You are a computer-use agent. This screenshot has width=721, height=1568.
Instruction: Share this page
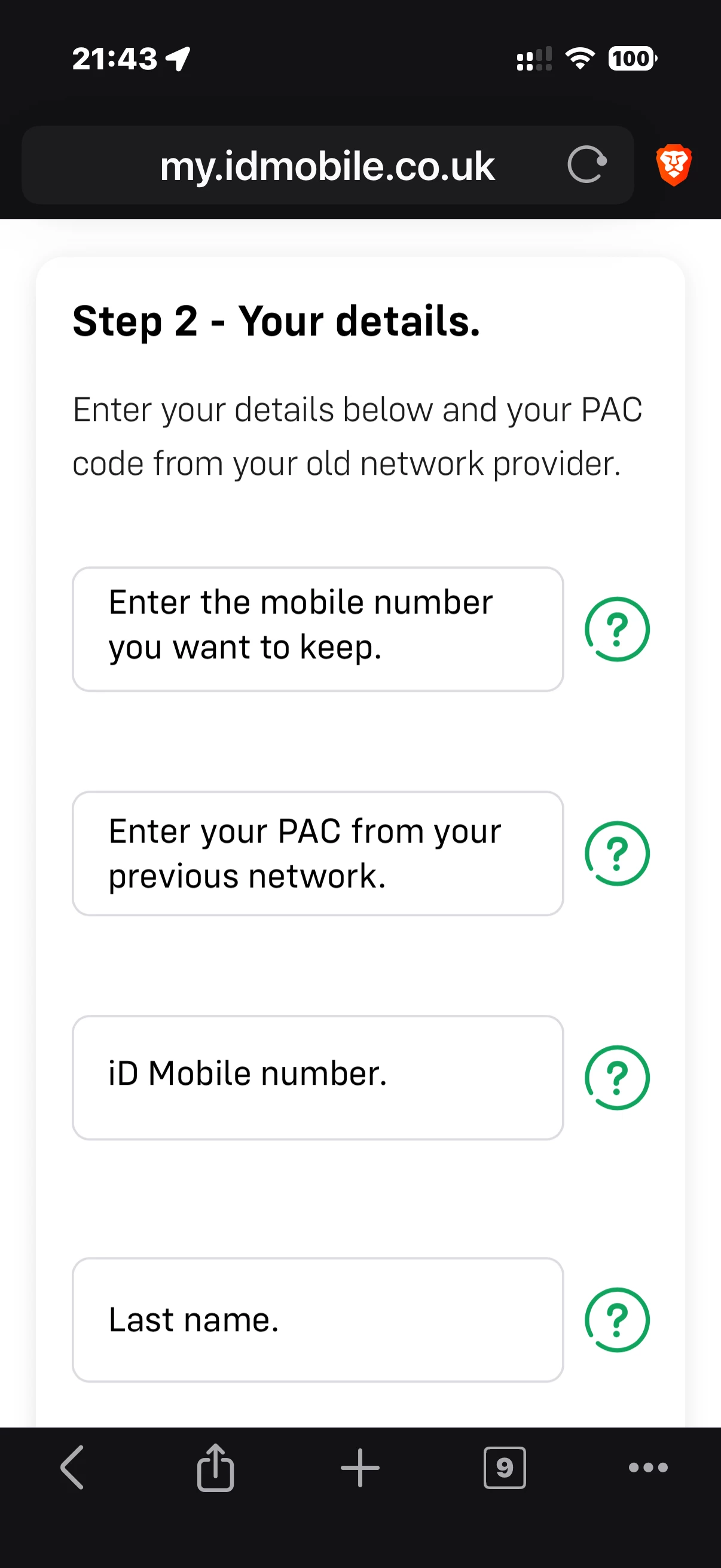(x=215, y=1467)
